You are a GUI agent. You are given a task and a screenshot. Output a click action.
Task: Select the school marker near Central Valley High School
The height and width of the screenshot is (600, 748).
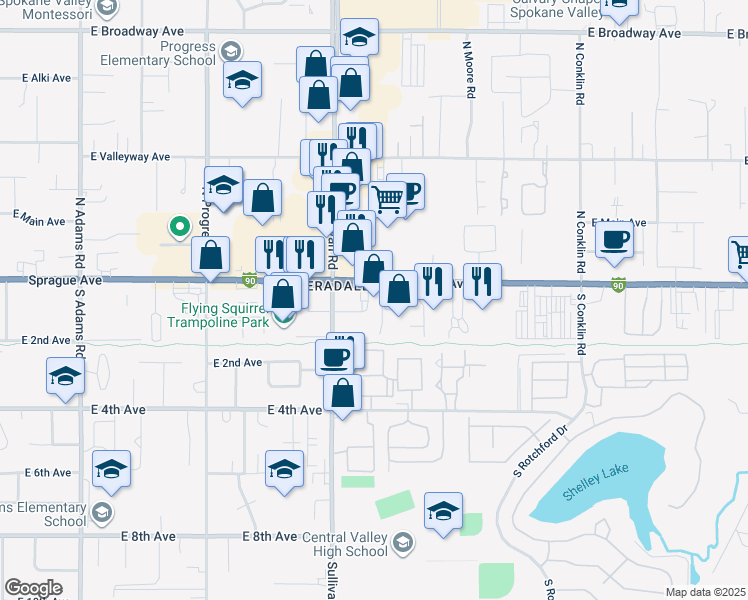pyautogui.click(x=443, y=510)
